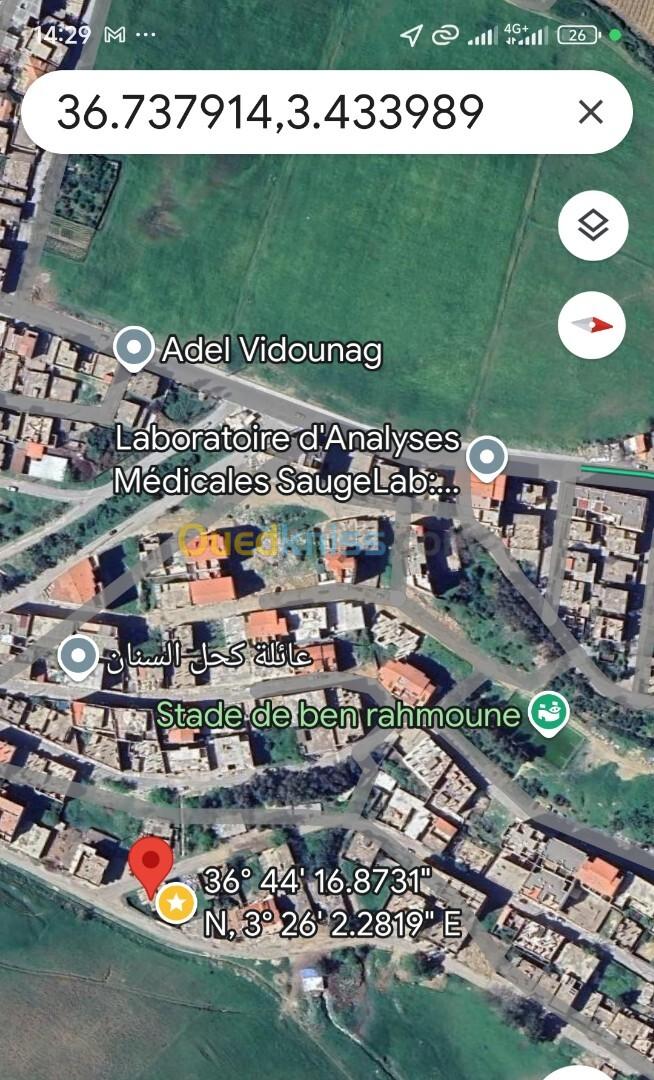The width and height of the screenshot is (654, 1080).
Task: Open the starred saved place marker
Action: (x=177, y=904)
